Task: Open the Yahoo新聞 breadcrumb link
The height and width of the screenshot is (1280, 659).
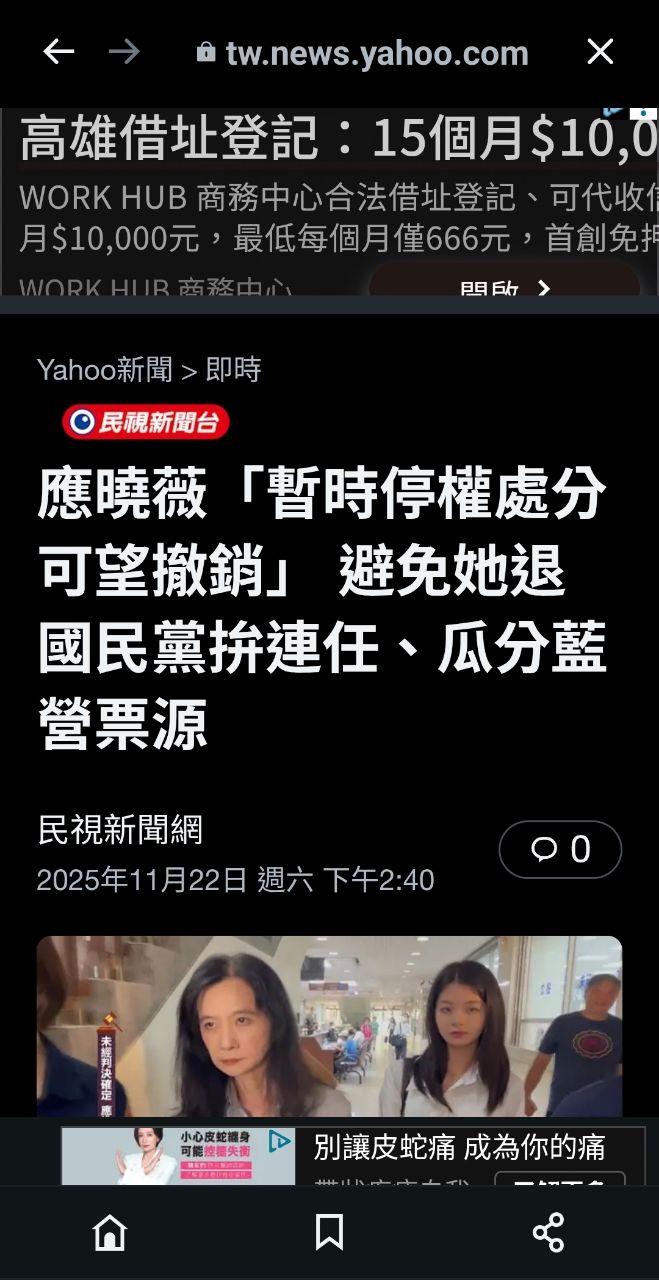Action: pos(104,370)
